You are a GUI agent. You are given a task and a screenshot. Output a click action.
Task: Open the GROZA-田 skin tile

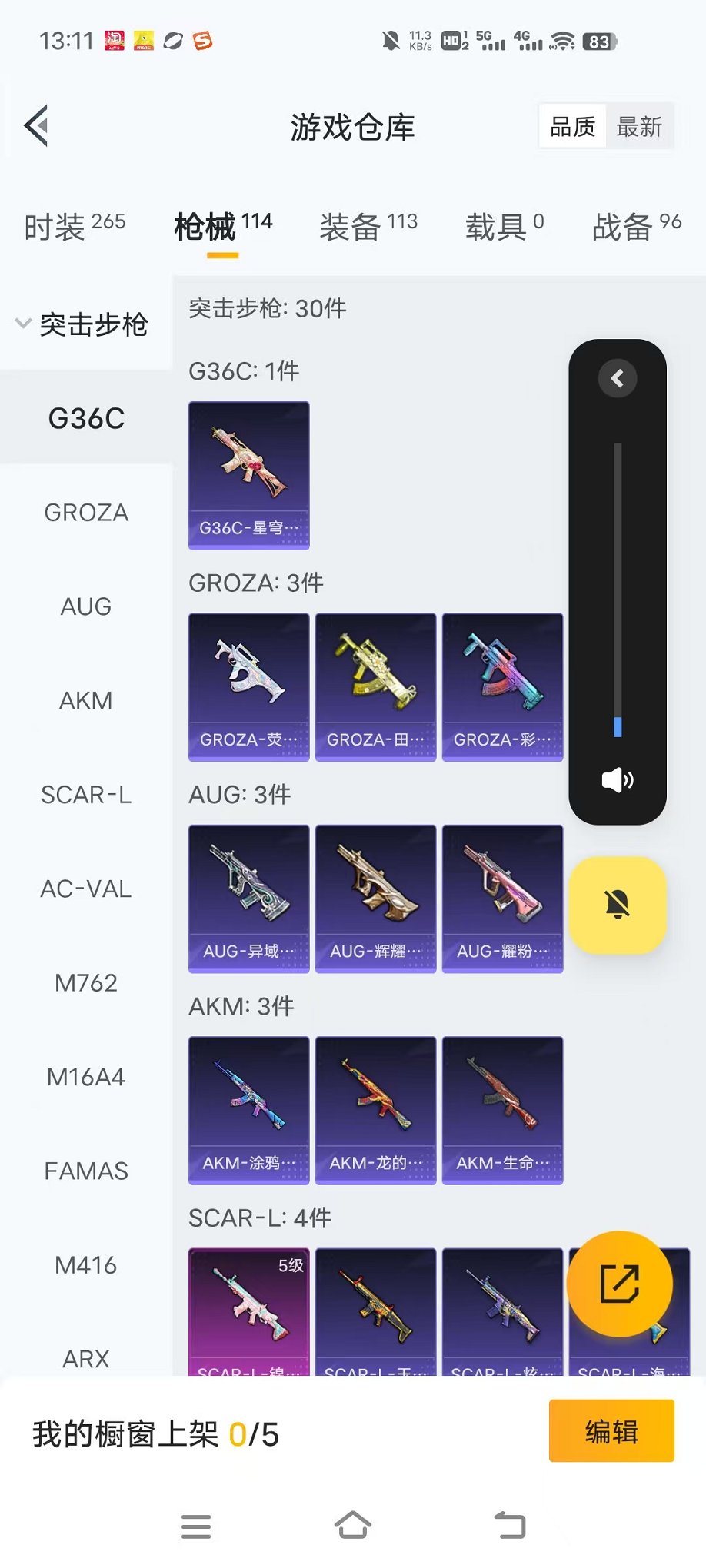point(375,686)
